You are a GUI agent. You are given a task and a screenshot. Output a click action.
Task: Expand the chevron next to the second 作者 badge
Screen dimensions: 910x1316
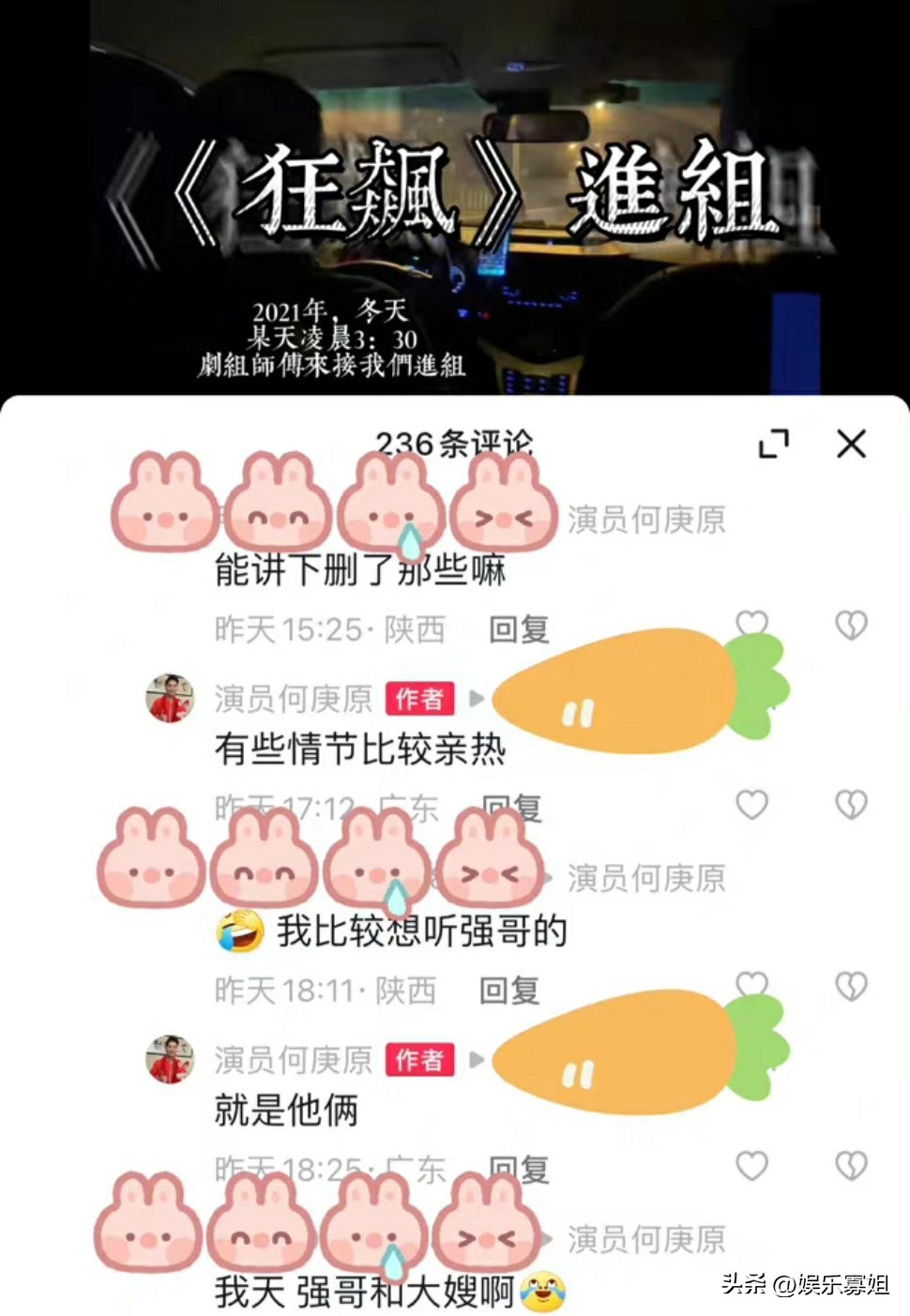point(478,1061)
